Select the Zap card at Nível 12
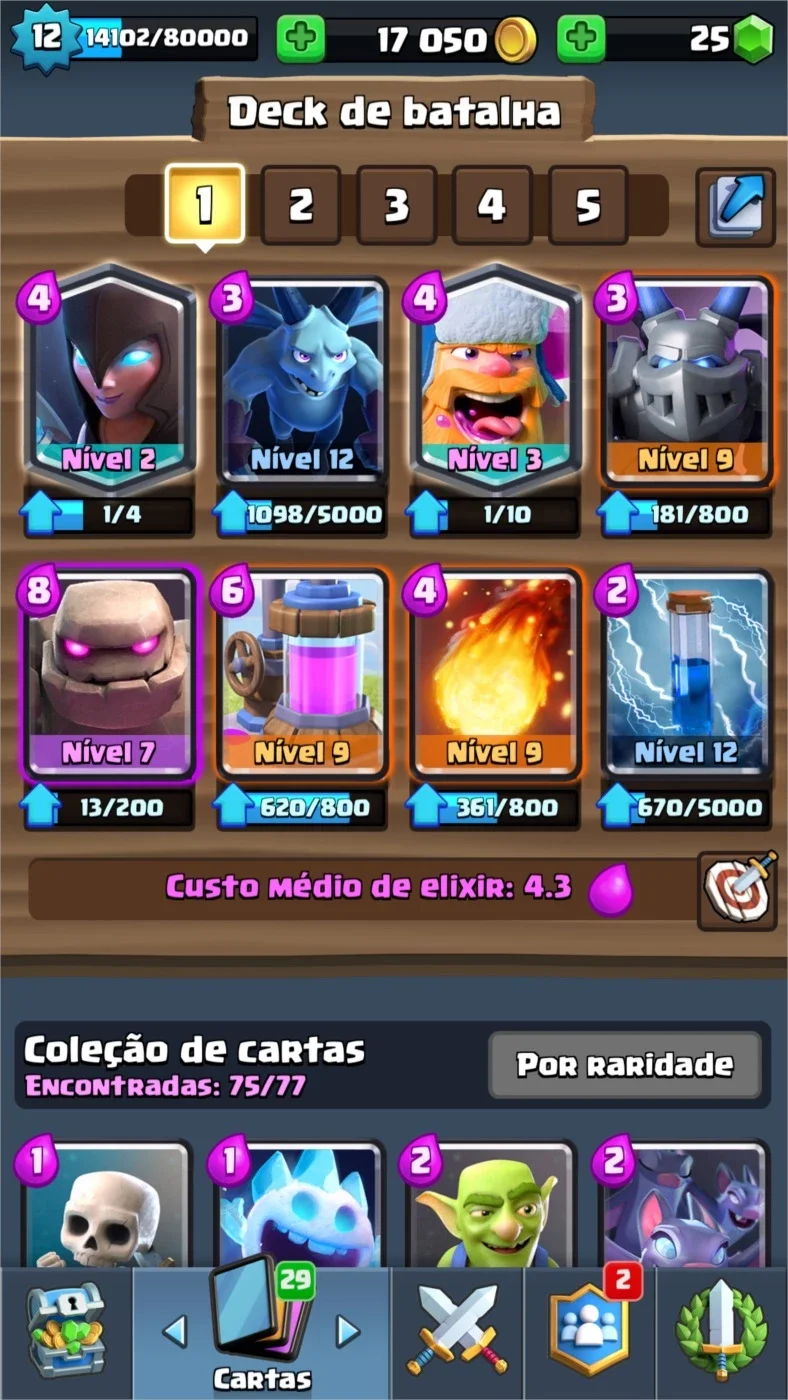The height and width of the screenshot is (1400, 788). 685,675
